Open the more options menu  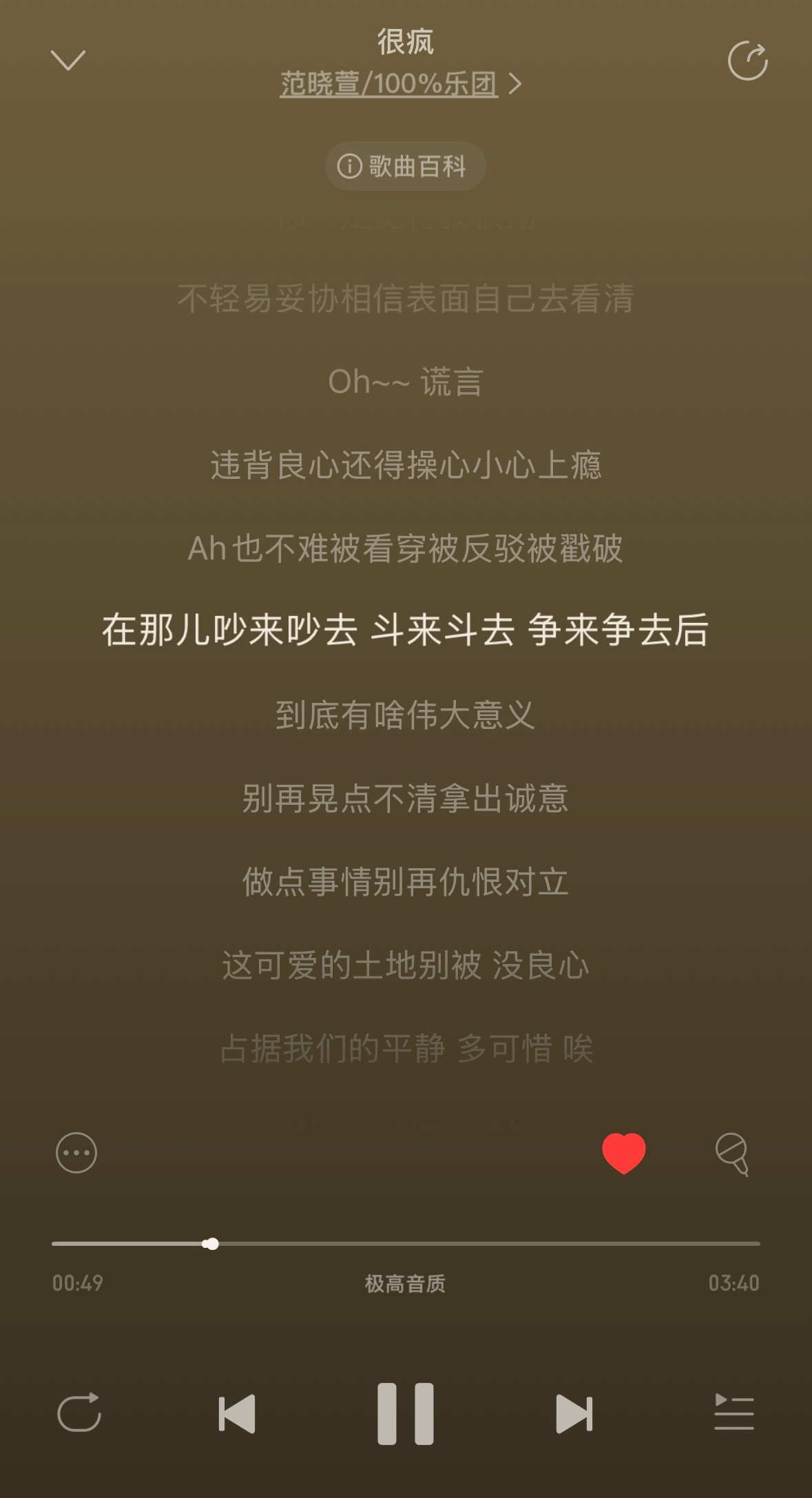[76, 1153]
